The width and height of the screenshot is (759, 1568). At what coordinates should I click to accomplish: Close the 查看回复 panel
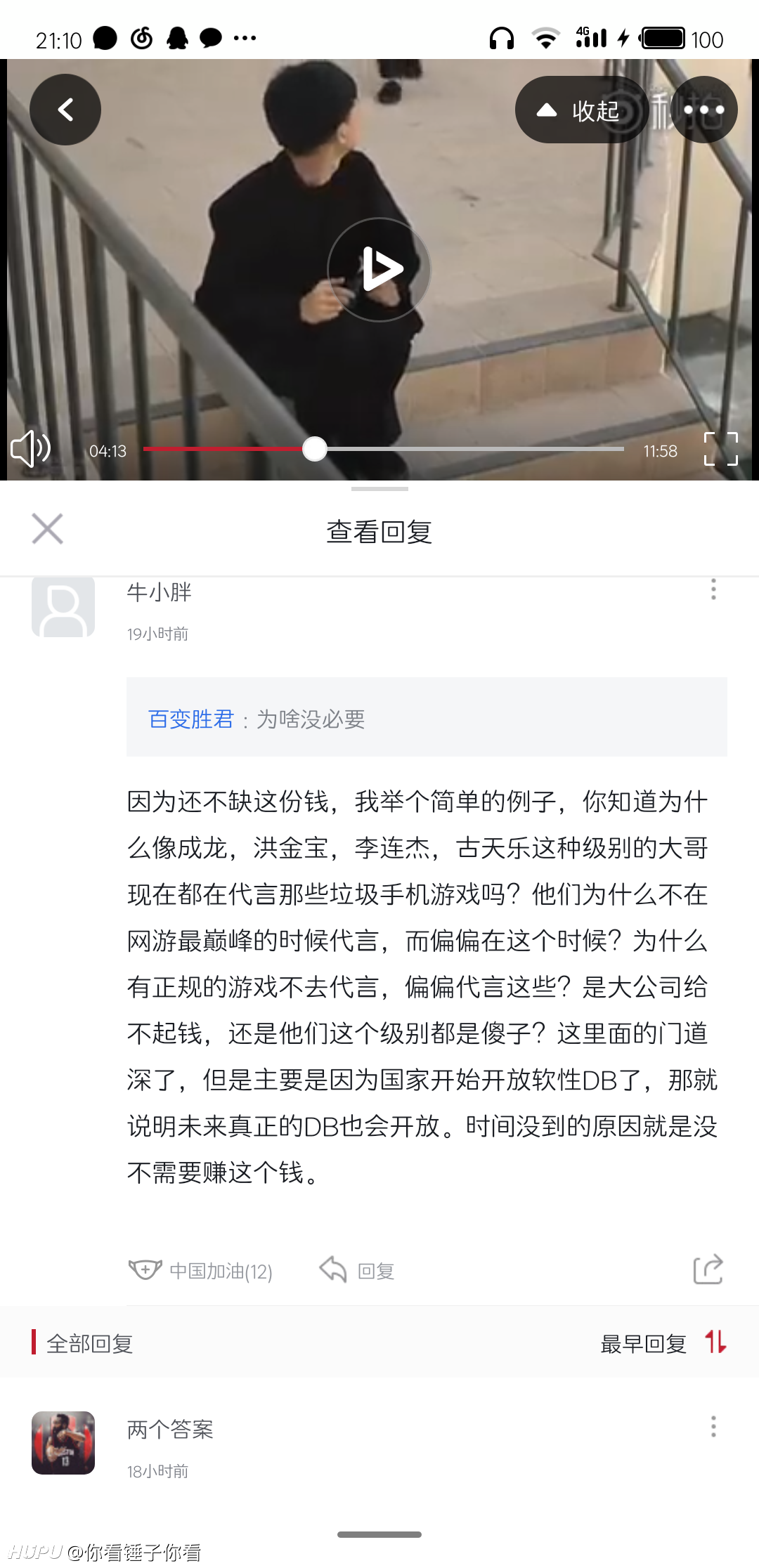pos(48,529)
